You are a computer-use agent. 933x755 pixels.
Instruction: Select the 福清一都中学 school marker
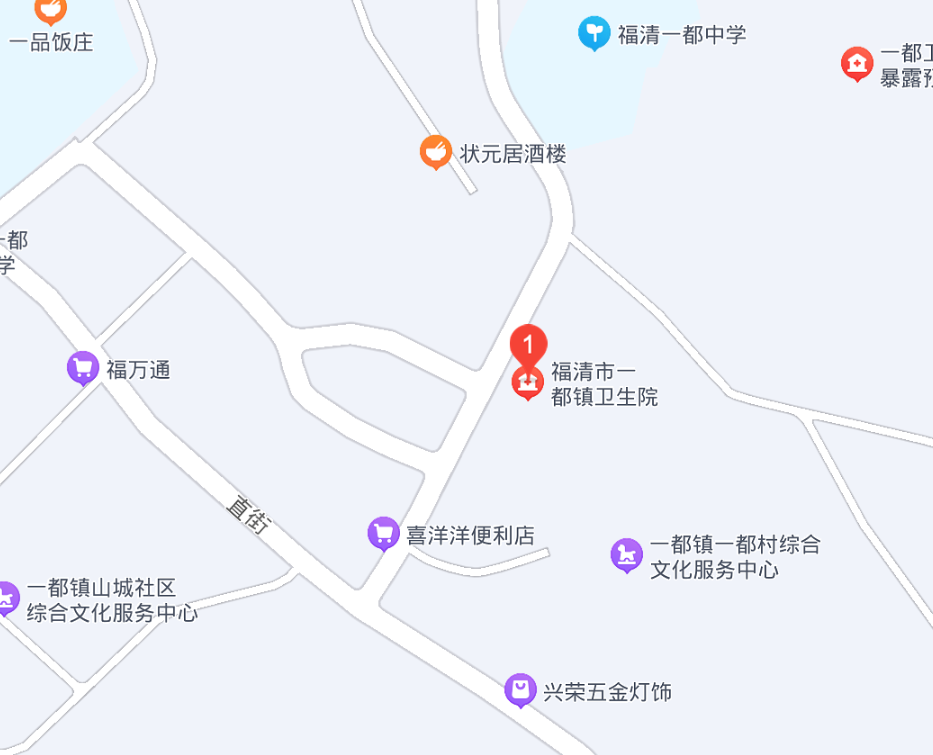[594, 33]
